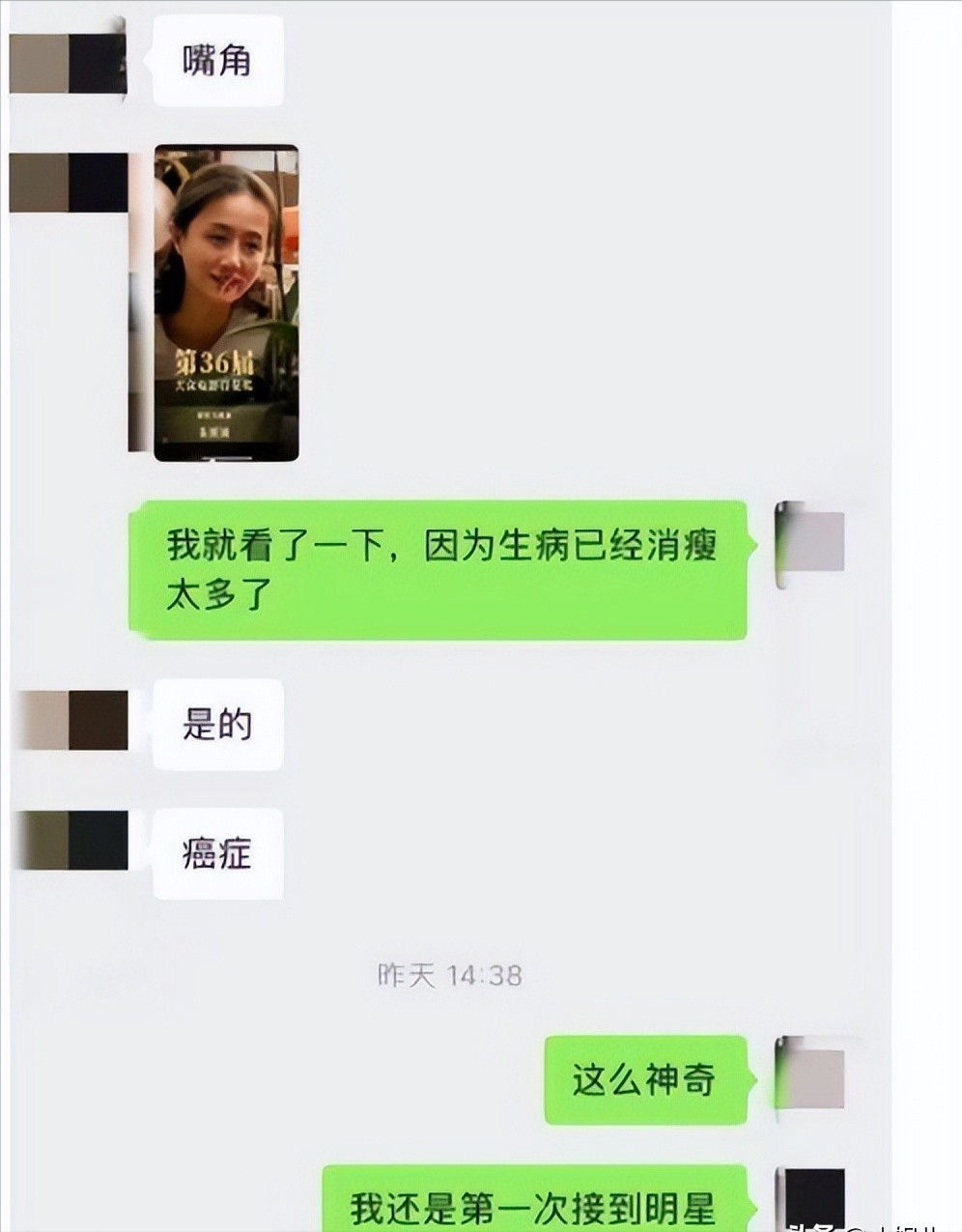Tap the sender's avatar next to 嘴角

click(x=70, y=63)
